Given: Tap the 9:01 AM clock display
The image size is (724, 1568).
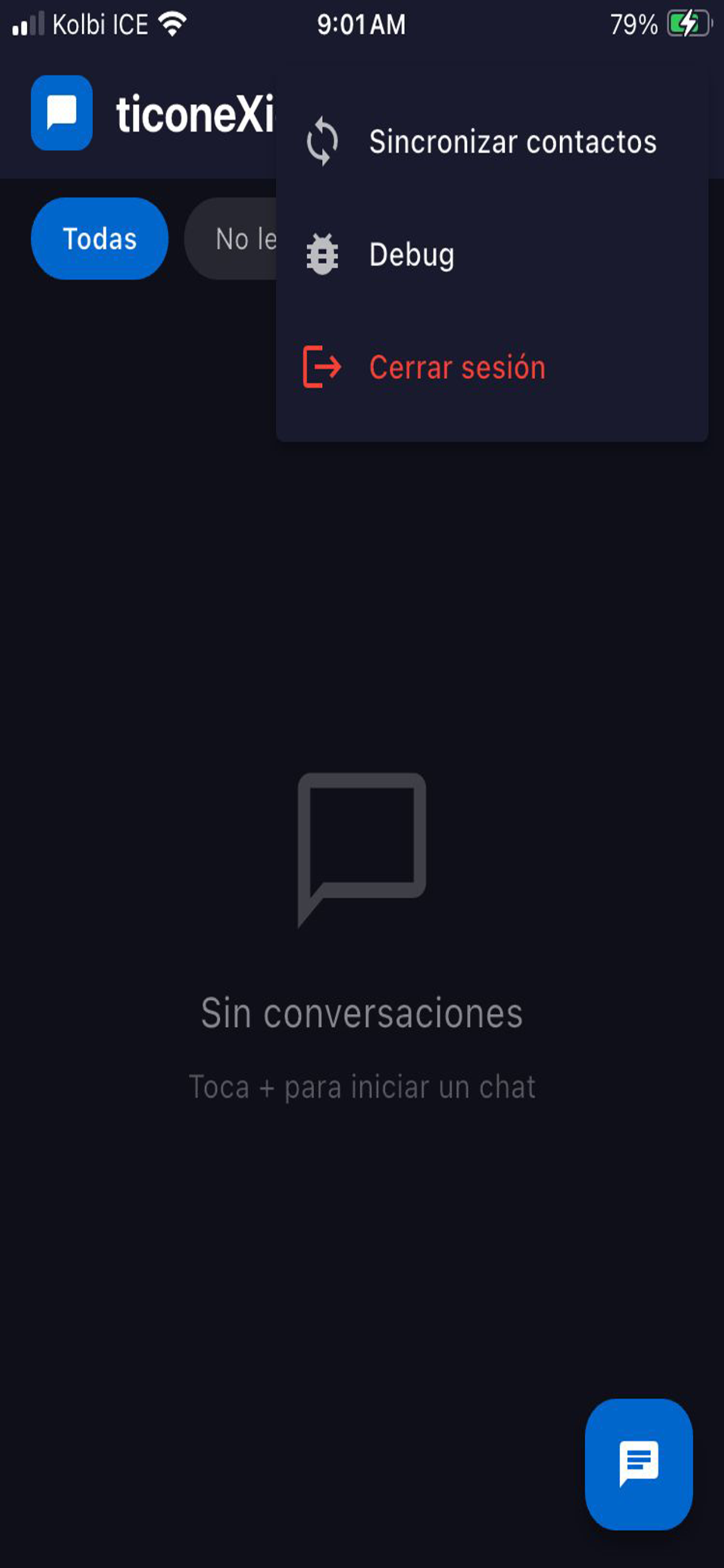Looking at the screenshot, I should tap(360, 23).
